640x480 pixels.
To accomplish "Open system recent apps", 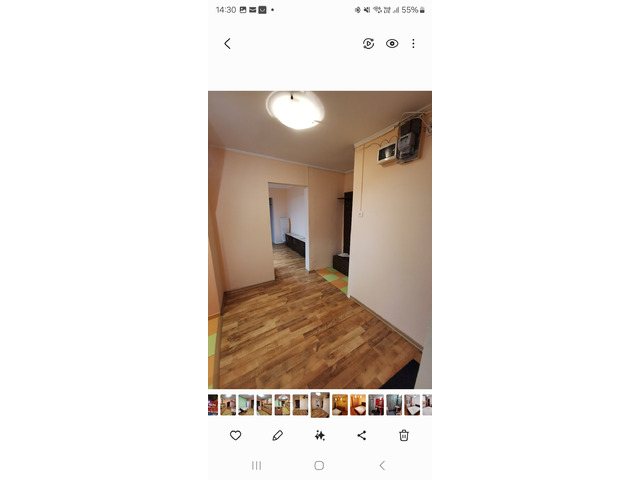I will [x=257, y=465].
